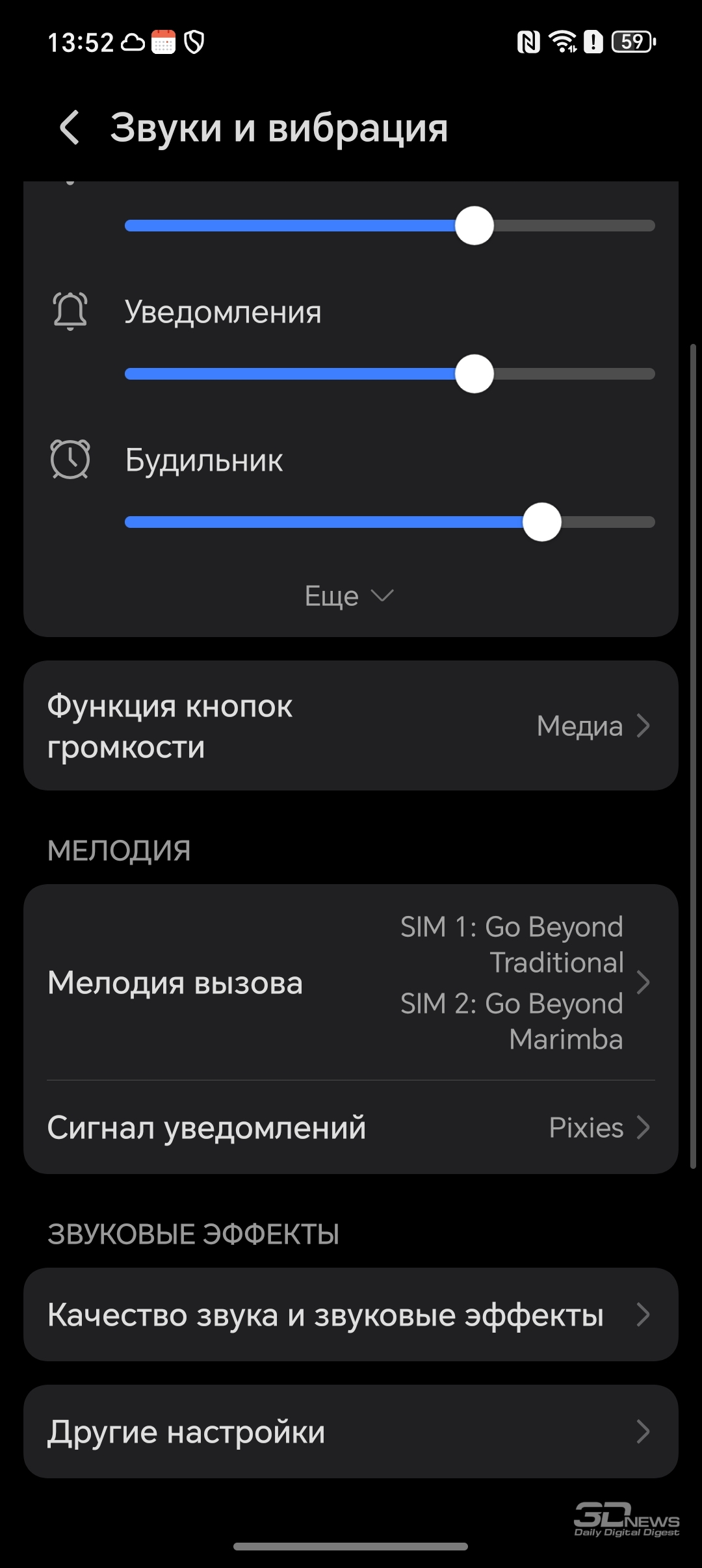Tap the Будильник volume slider
The width and height of the screenshot is (702, 1568).
pos(389,522)
